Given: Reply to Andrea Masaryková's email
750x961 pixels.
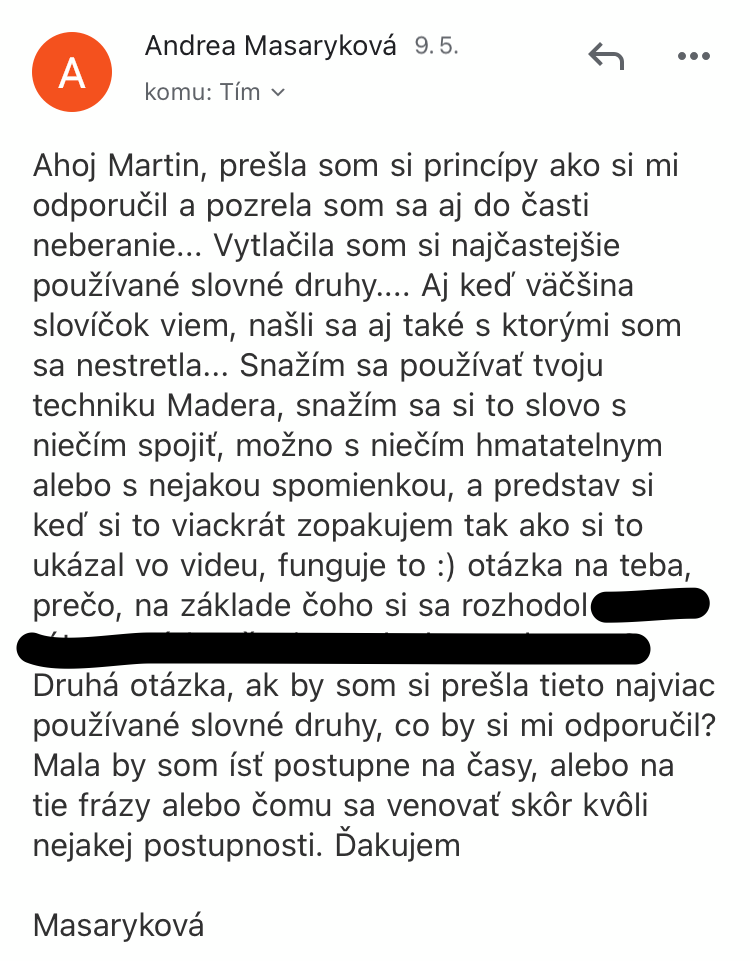Looking at the screenshot, I should coord(606,57).
